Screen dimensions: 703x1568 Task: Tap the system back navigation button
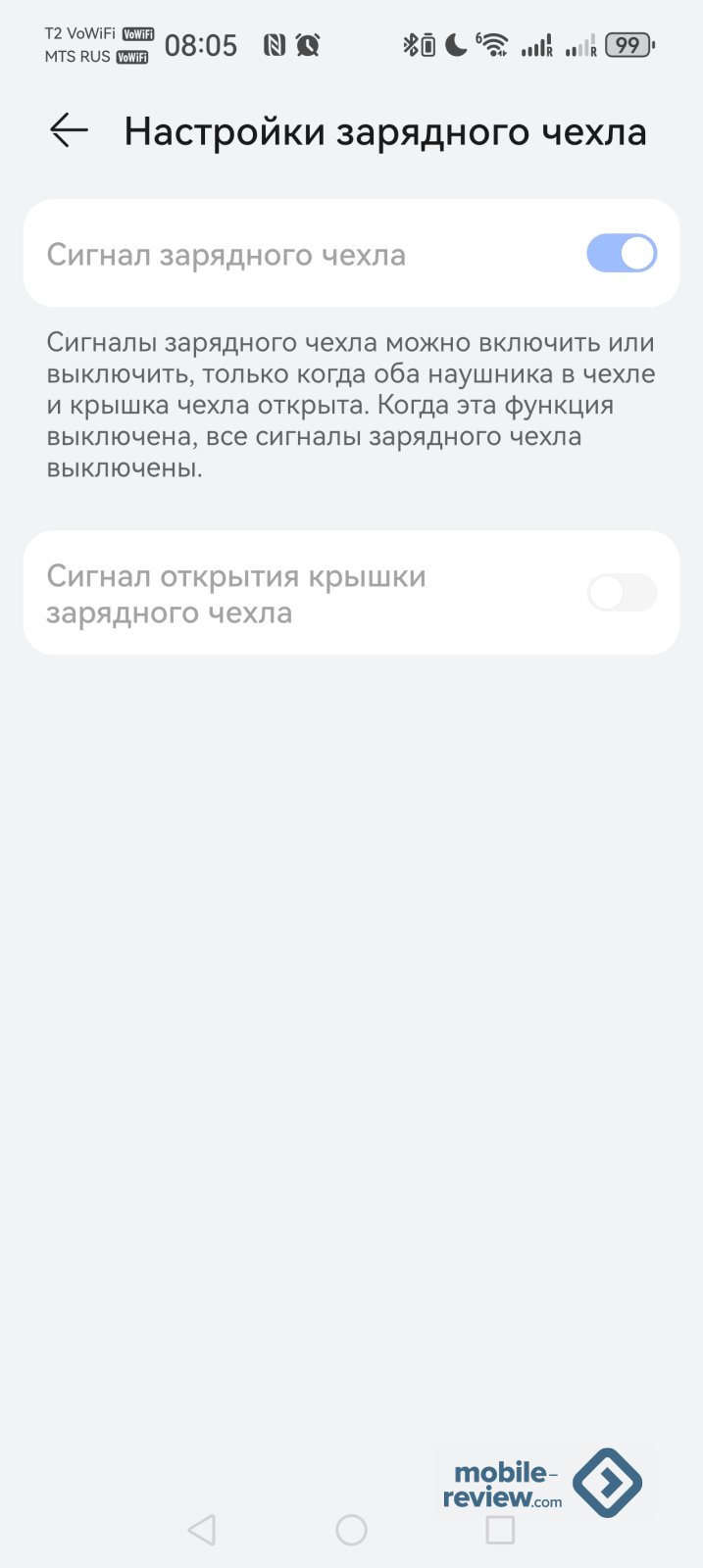pos(202,1530)
